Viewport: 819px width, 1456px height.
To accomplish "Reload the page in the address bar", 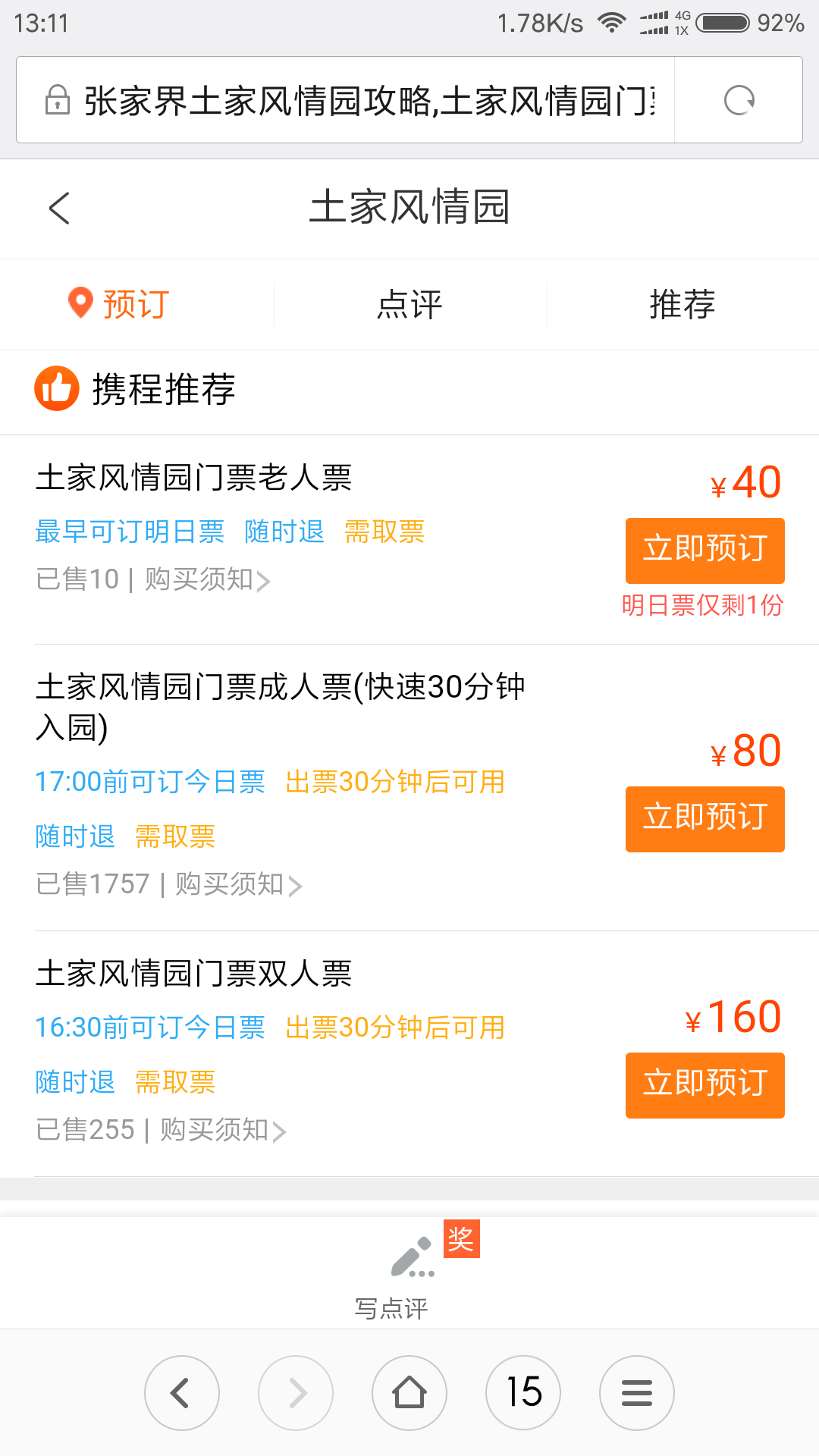I will click(x=739, y=100).
